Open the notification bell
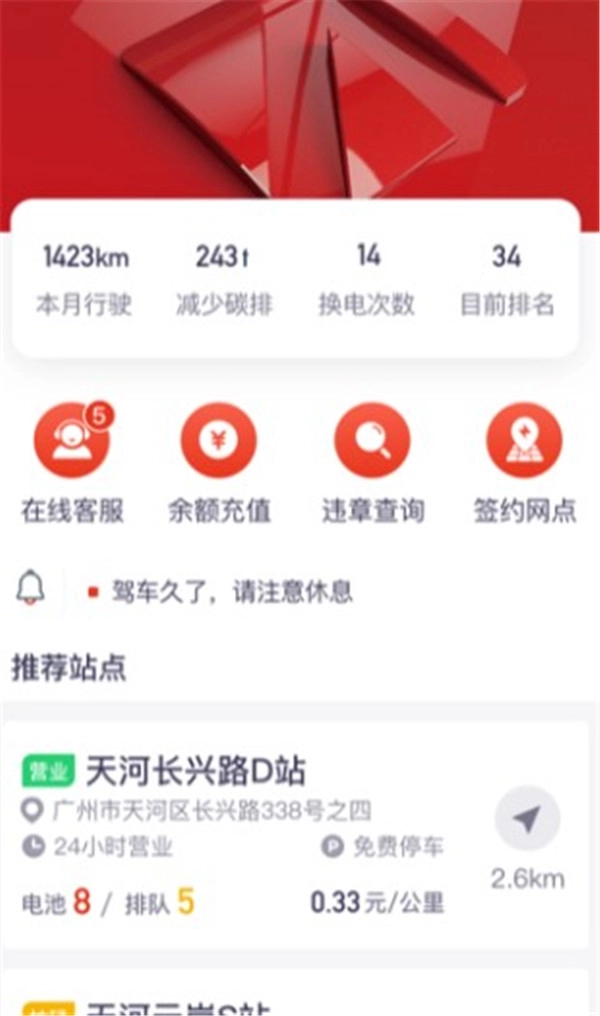This screenshot has width=600, height=1016. (31, 588)
